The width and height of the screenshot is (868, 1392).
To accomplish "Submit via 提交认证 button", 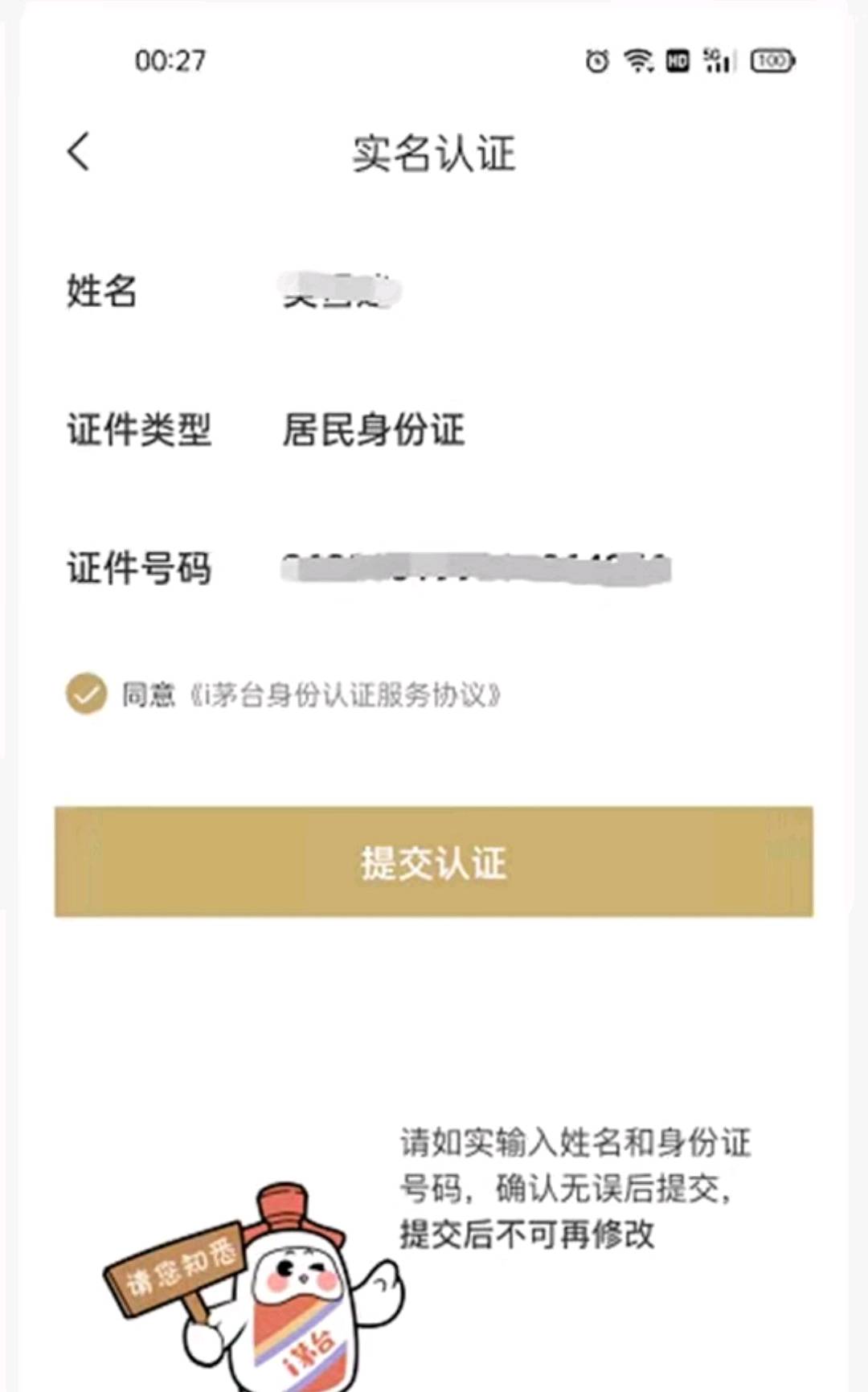I will pyautogui.click(x=434, y=862).
